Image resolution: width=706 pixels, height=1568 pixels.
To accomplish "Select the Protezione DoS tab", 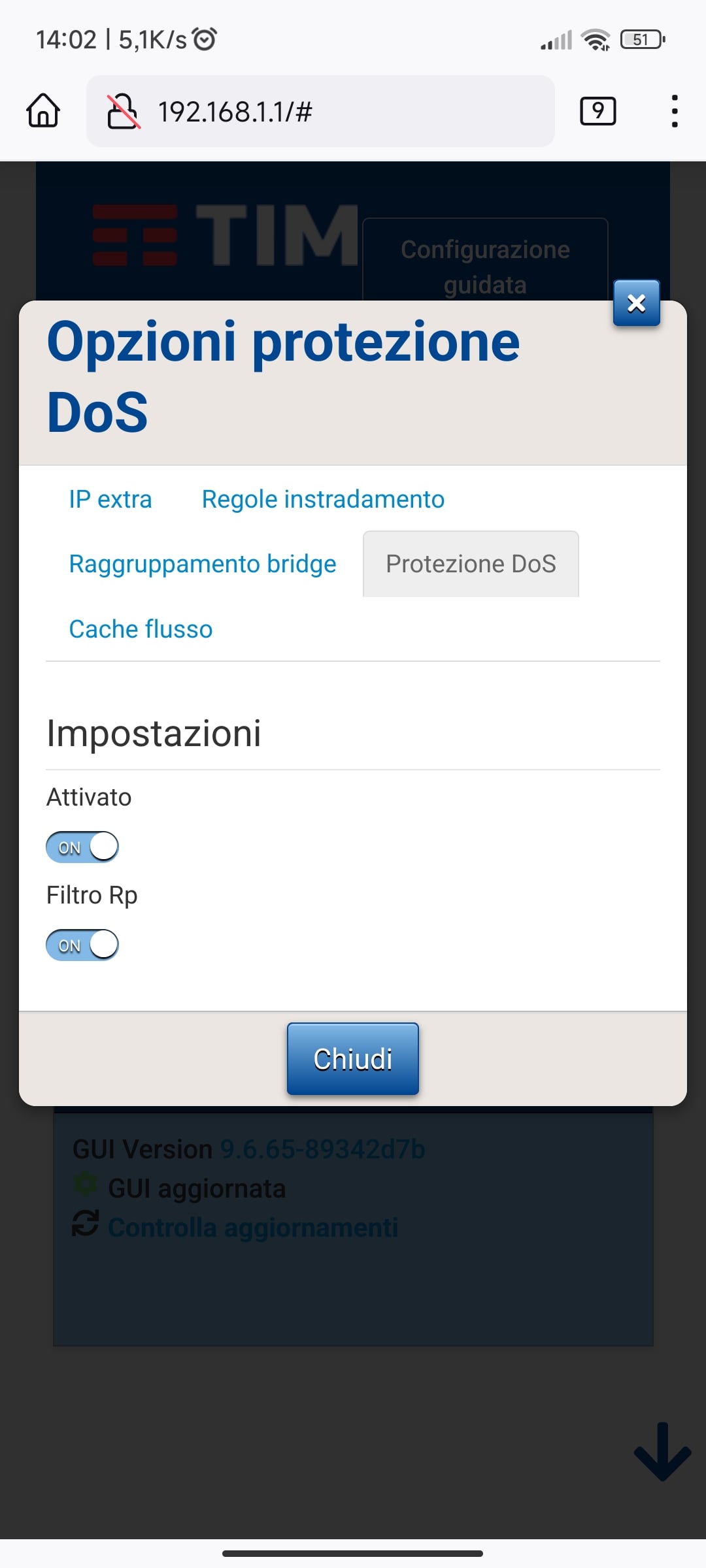I will pos(471,564).
